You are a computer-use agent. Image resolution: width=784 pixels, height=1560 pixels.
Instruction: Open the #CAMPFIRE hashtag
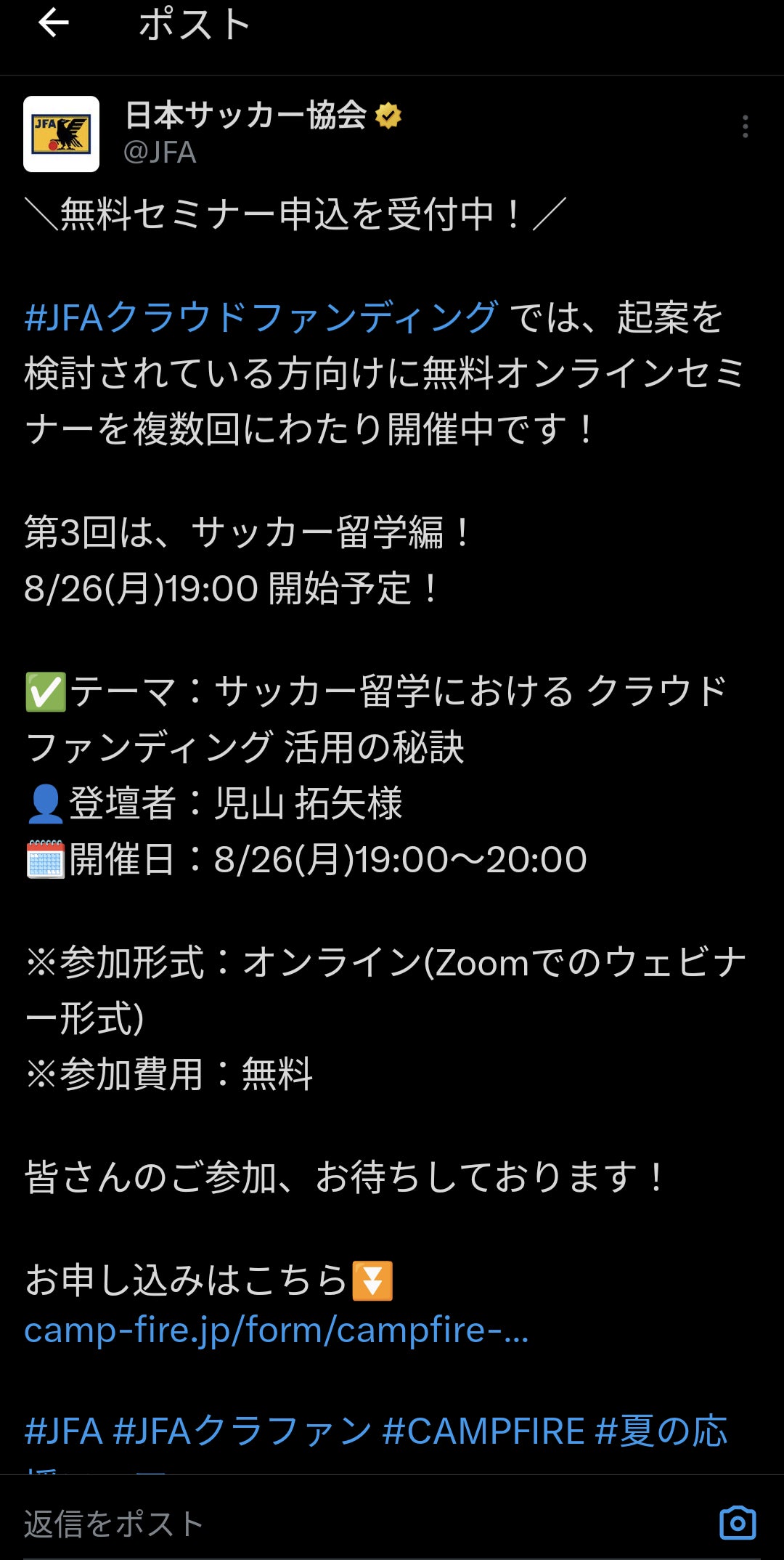pyautogui.click(x=483, y=1431)
